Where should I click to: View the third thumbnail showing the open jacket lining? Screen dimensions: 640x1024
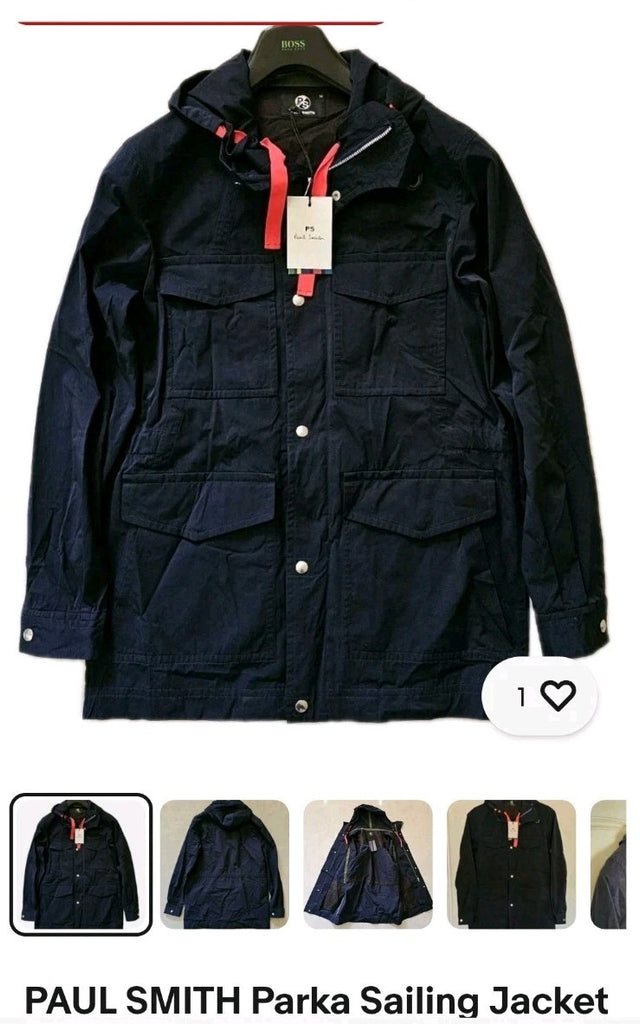tap(368, 864)
